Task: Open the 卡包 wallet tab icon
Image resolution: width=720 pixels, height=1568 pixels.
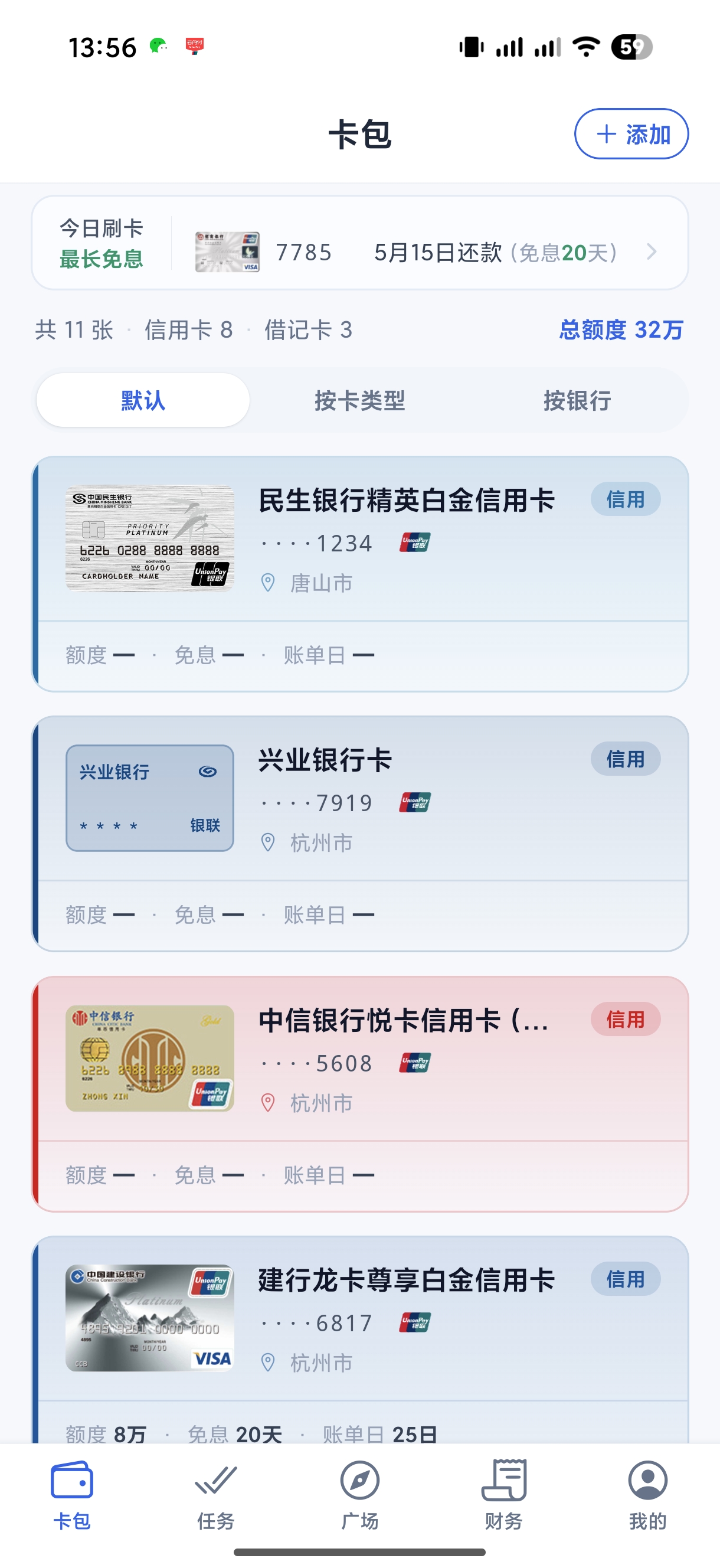Action: [x=72, y=1484]
